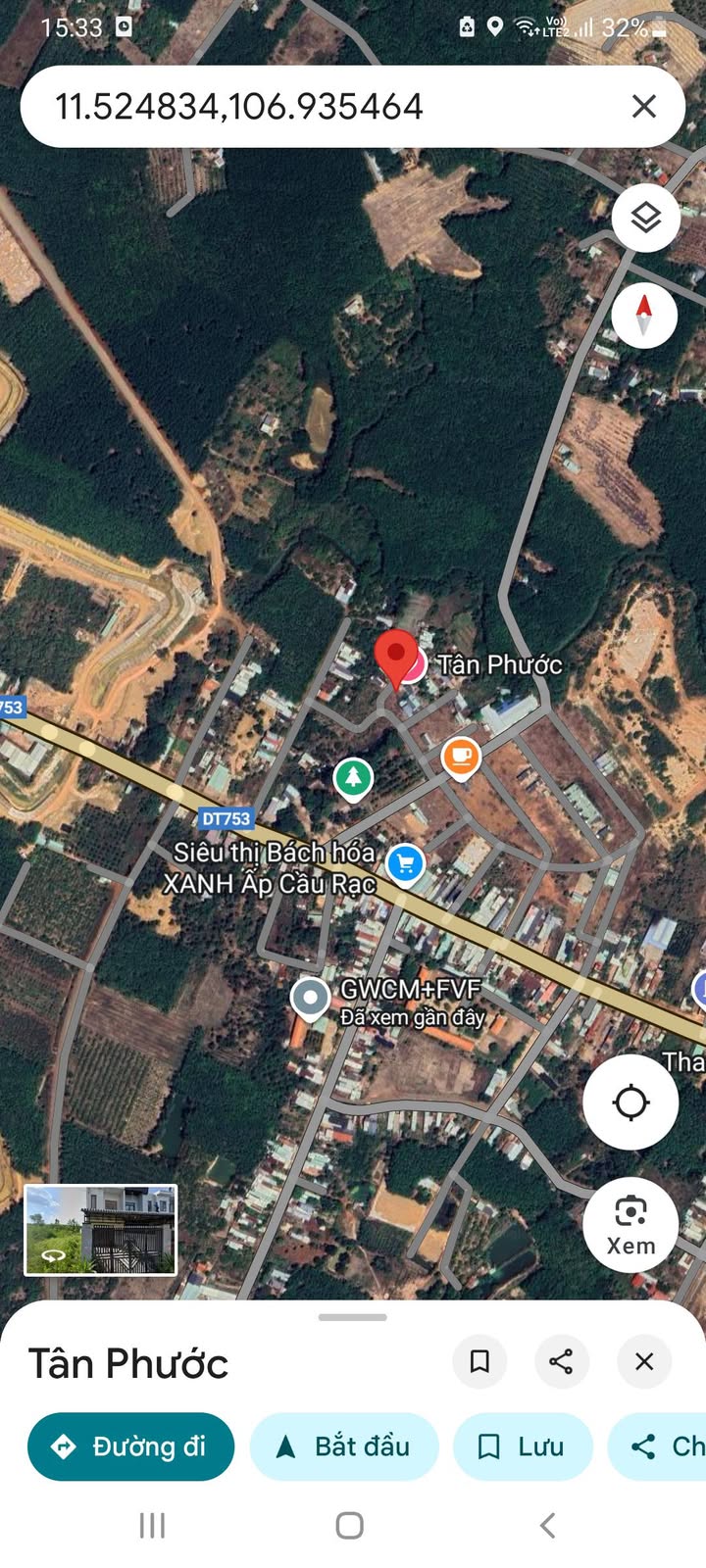Open the Street View photo thumbnail

pos(100,1230)
